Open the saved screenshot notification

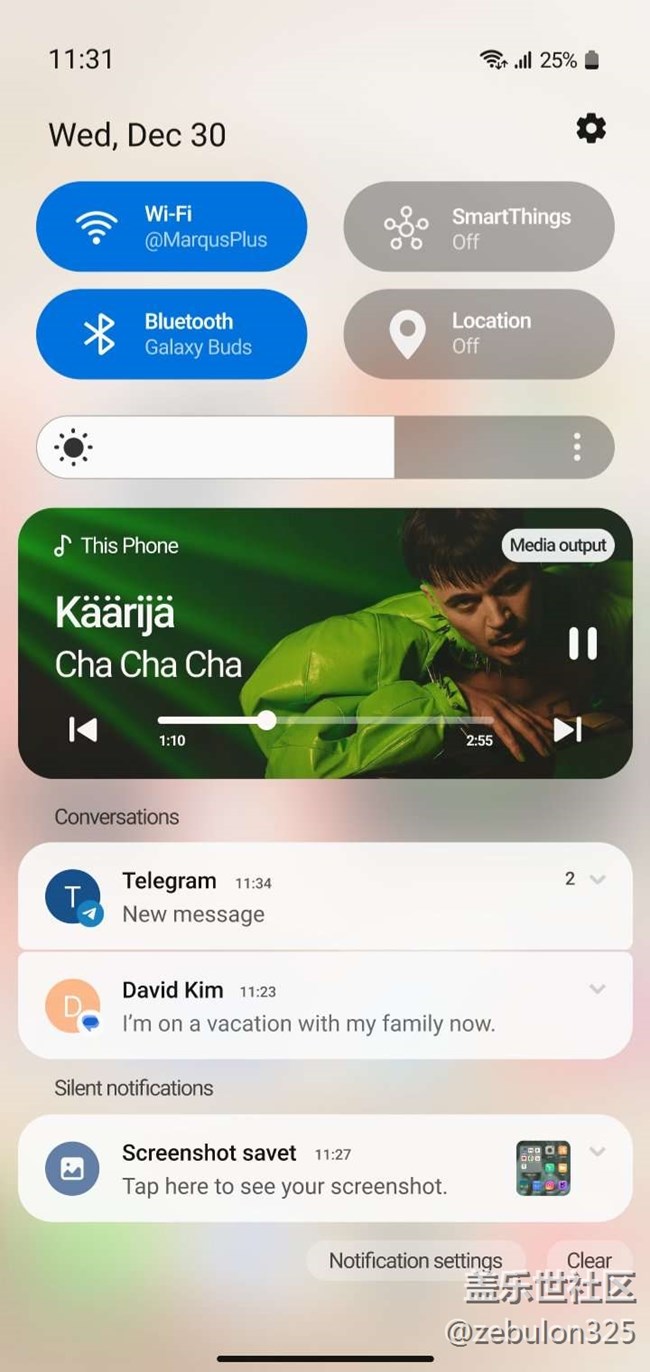(x=300, y=1169)
